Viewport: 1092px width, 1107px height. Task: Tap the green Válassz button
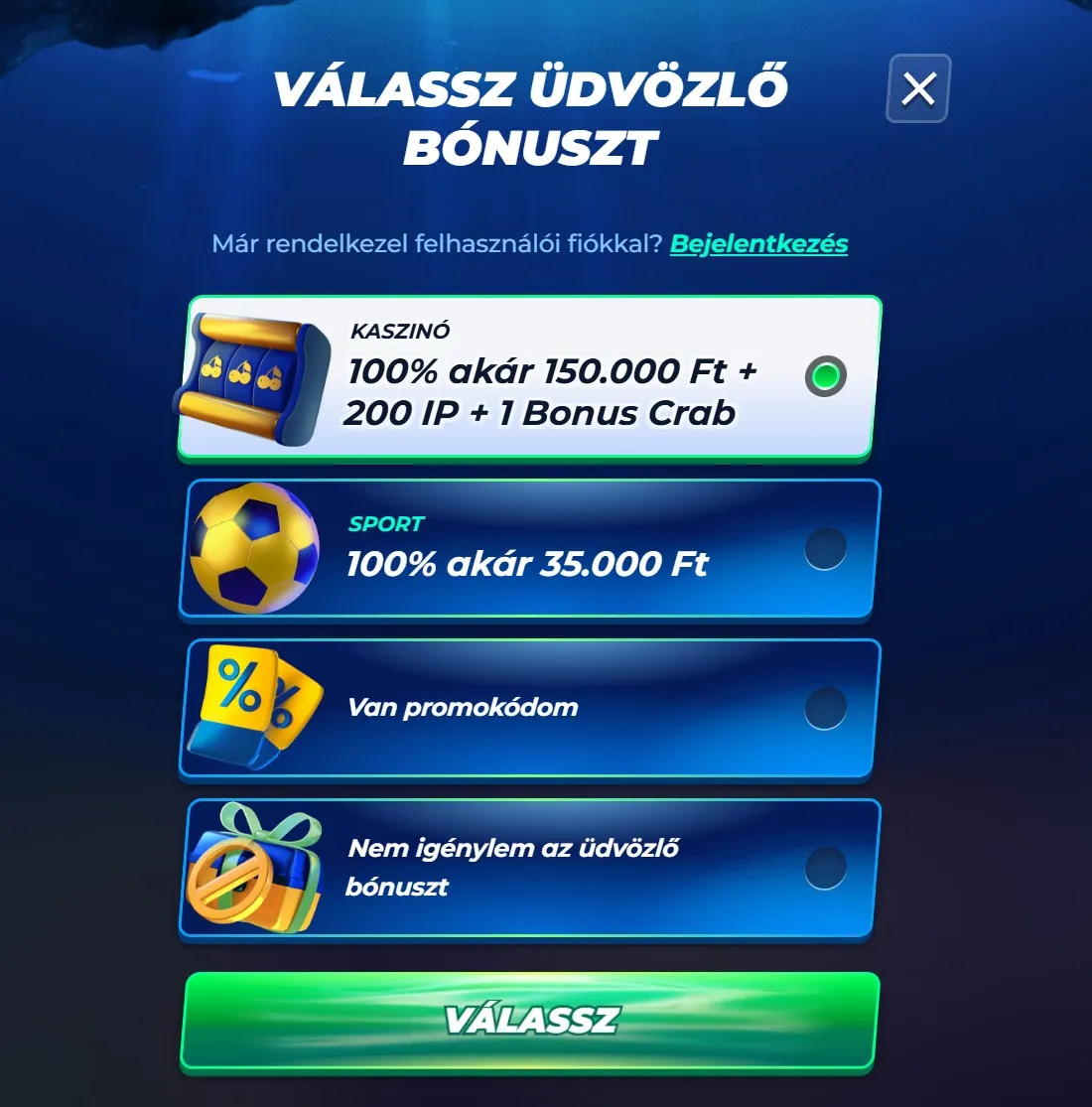[x=530, y=1021]
